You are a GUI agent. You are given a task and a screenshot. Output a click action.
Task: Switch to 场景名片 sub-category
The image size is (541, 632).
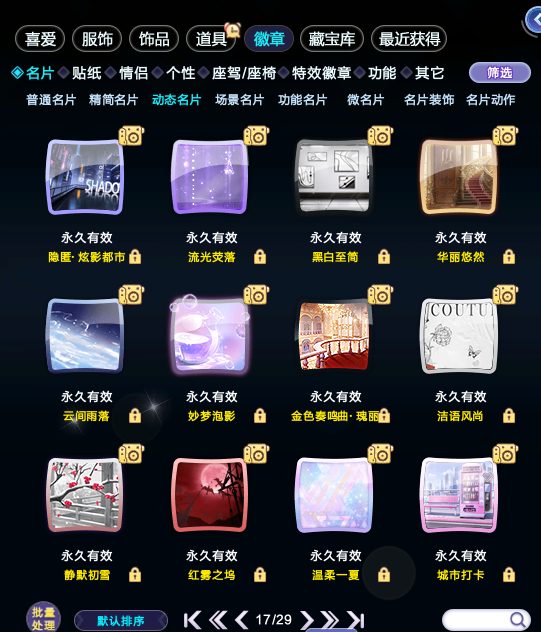pyautogui.click(x=239, y=100)
